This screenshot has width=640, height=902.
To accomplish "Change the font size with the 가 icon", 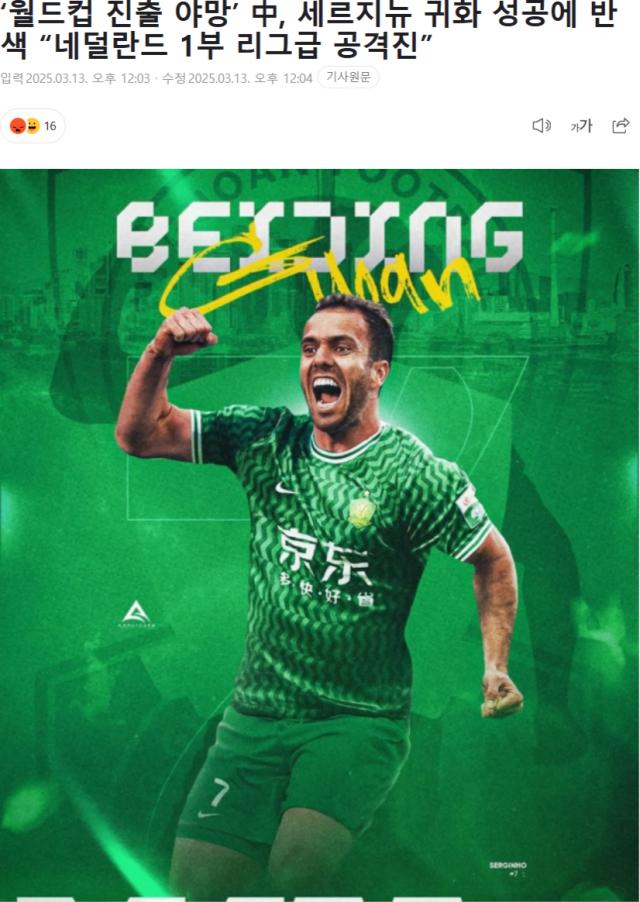I will click(x=581, y=126).
